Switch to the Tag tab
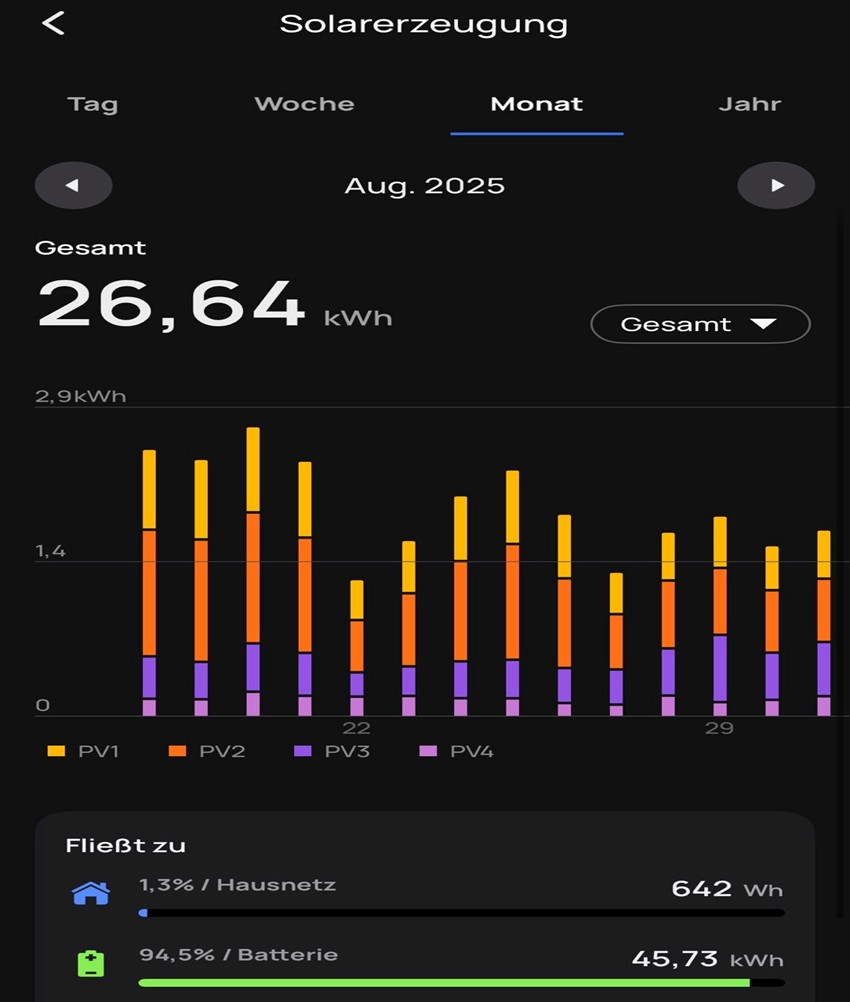 [x=93, y=104]
